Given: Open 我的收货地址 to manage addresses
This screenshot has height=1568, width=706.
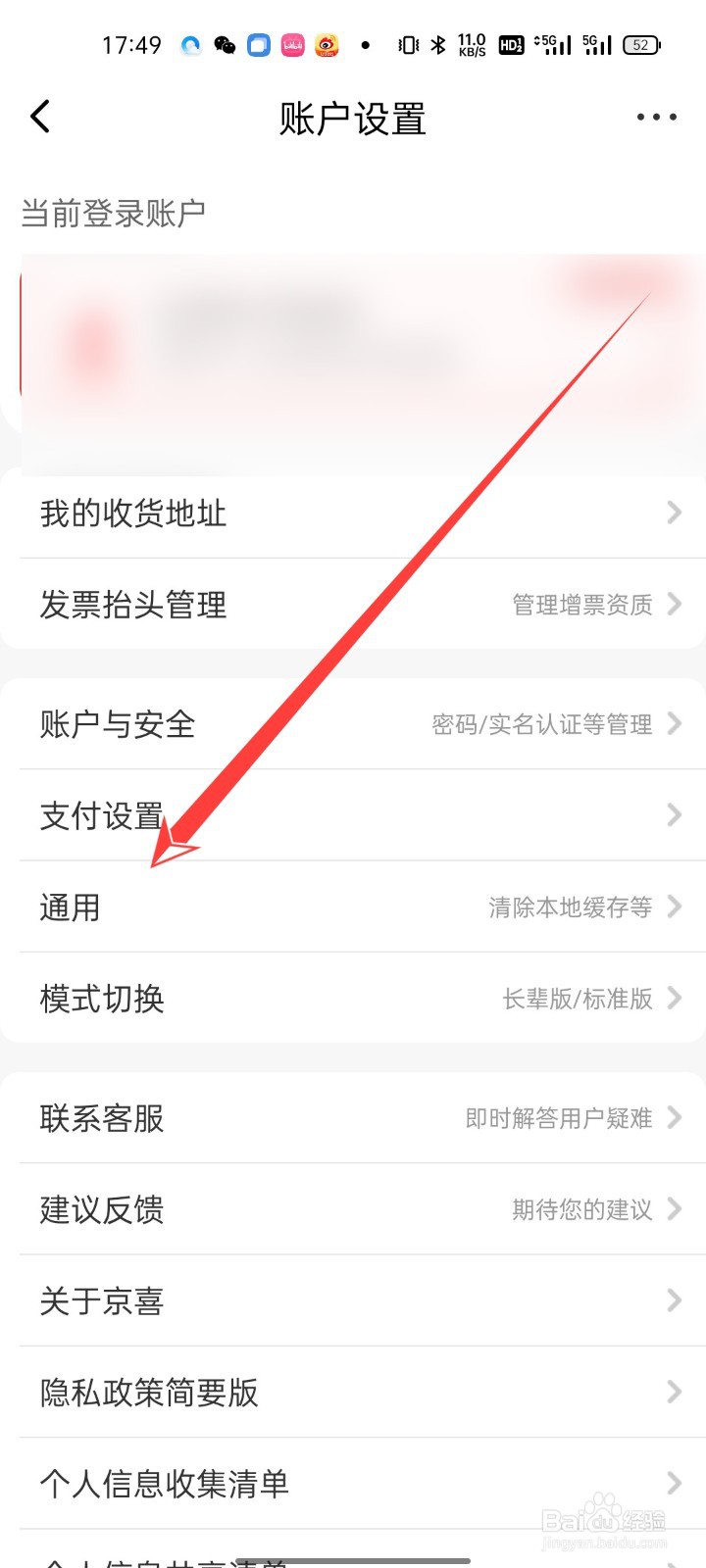Looking at the screenshot, I should [x=353, y=514].
